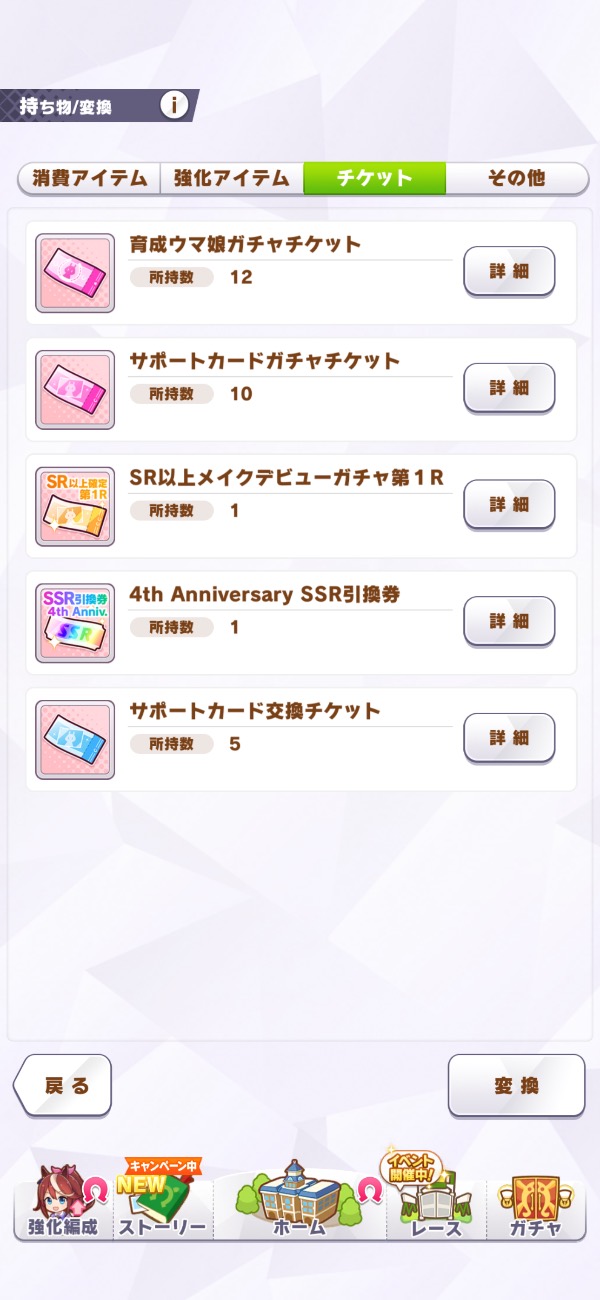
Task: Open レース in the bottom menu
Action: tap(436, 1205)
